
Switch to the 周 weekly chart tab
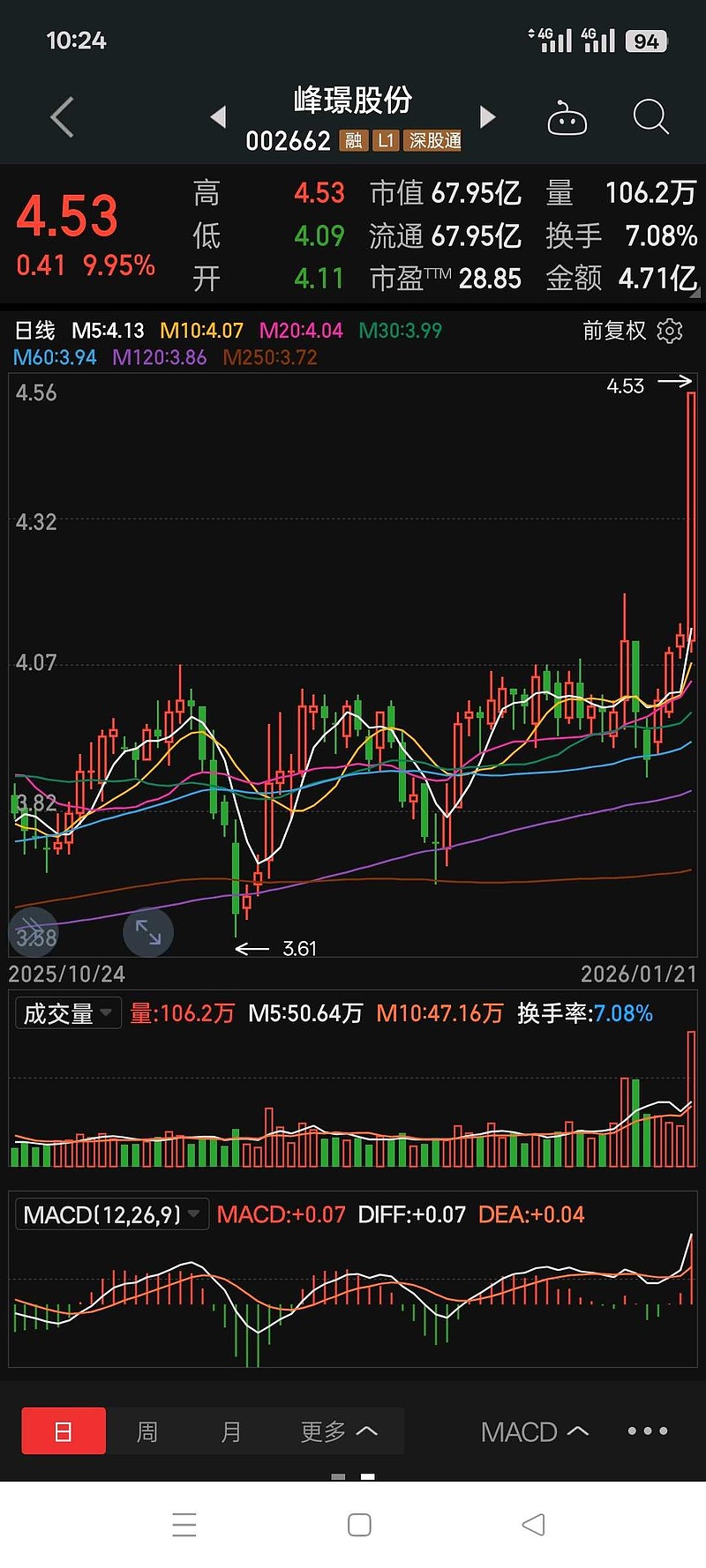pos(147,1430)
